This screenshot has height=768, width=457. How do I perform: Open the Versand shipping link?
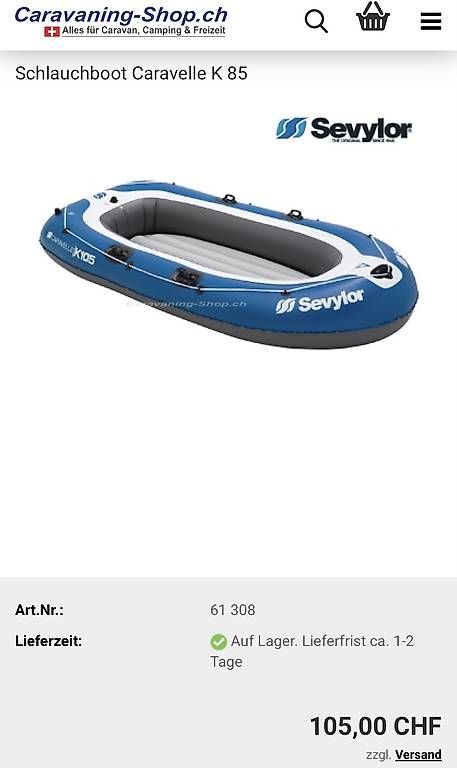point(418,754)
